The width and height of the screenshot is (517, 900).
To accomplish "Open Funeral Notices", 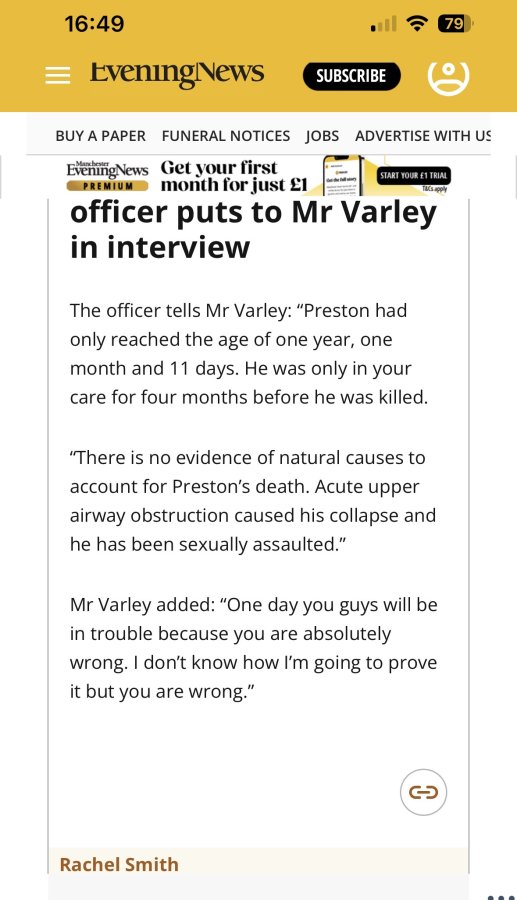I will pos(226,136).
